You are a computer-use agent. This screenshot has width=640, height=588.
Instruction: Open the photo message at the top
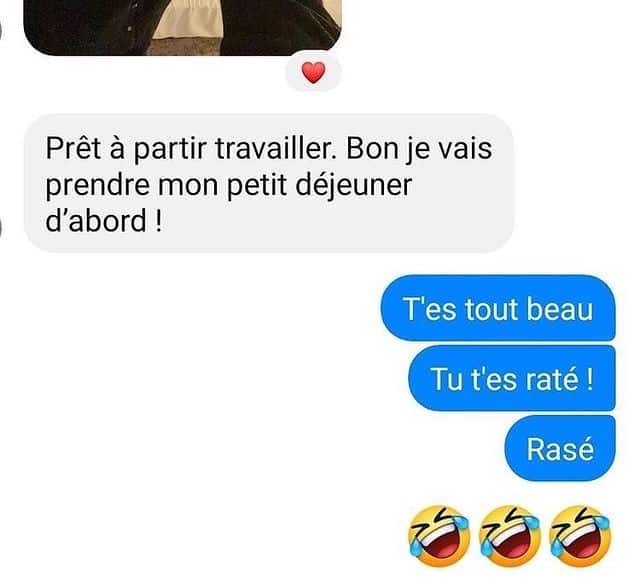[180, 25]
